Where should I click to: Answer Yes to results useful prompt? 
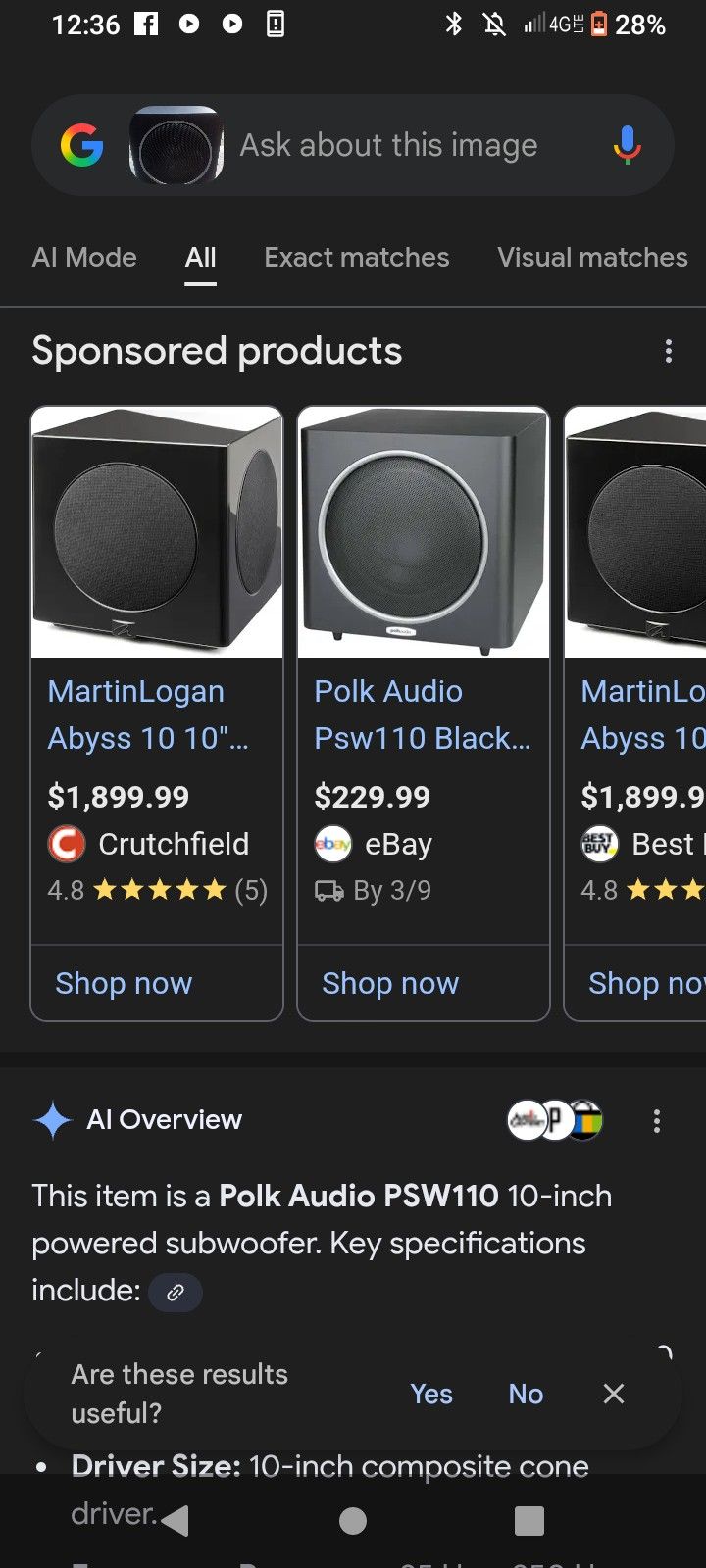[431, 1394]
